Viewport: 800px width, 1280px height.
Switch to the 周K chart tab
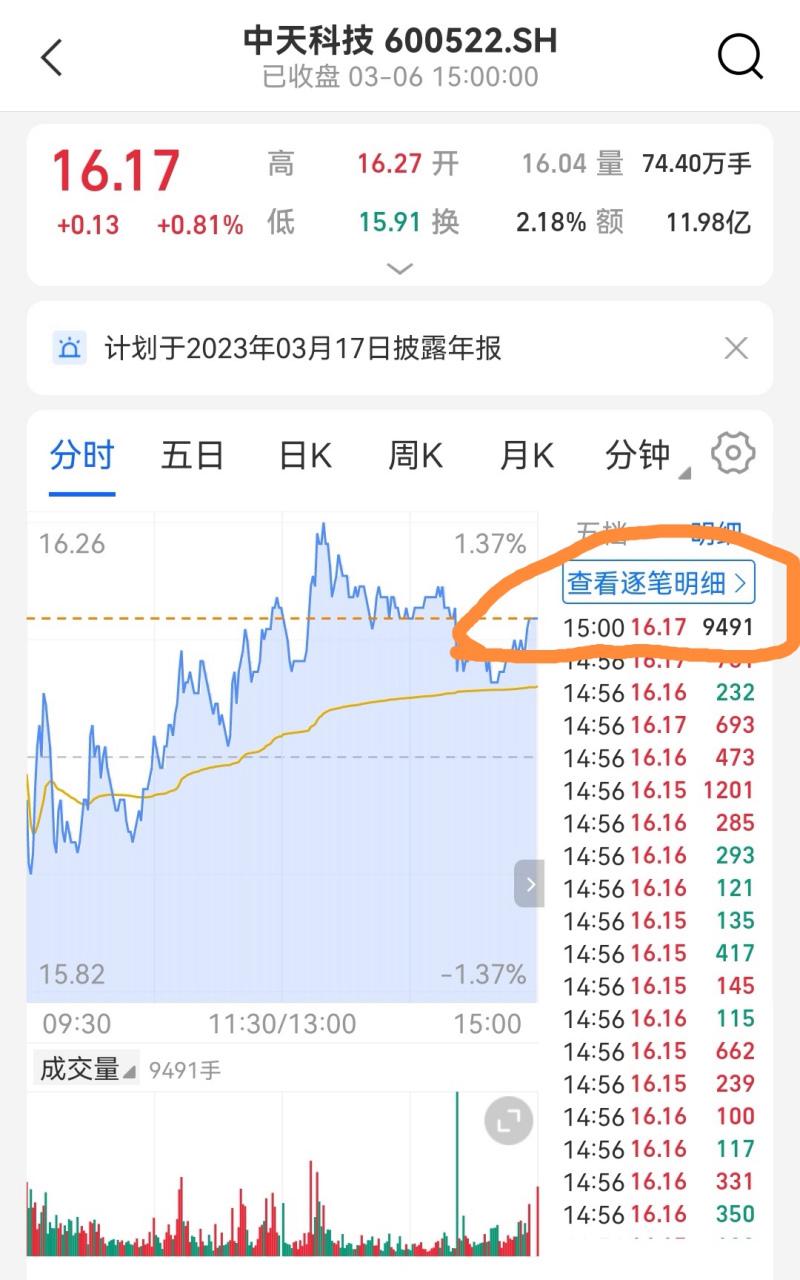pos(415,456)
